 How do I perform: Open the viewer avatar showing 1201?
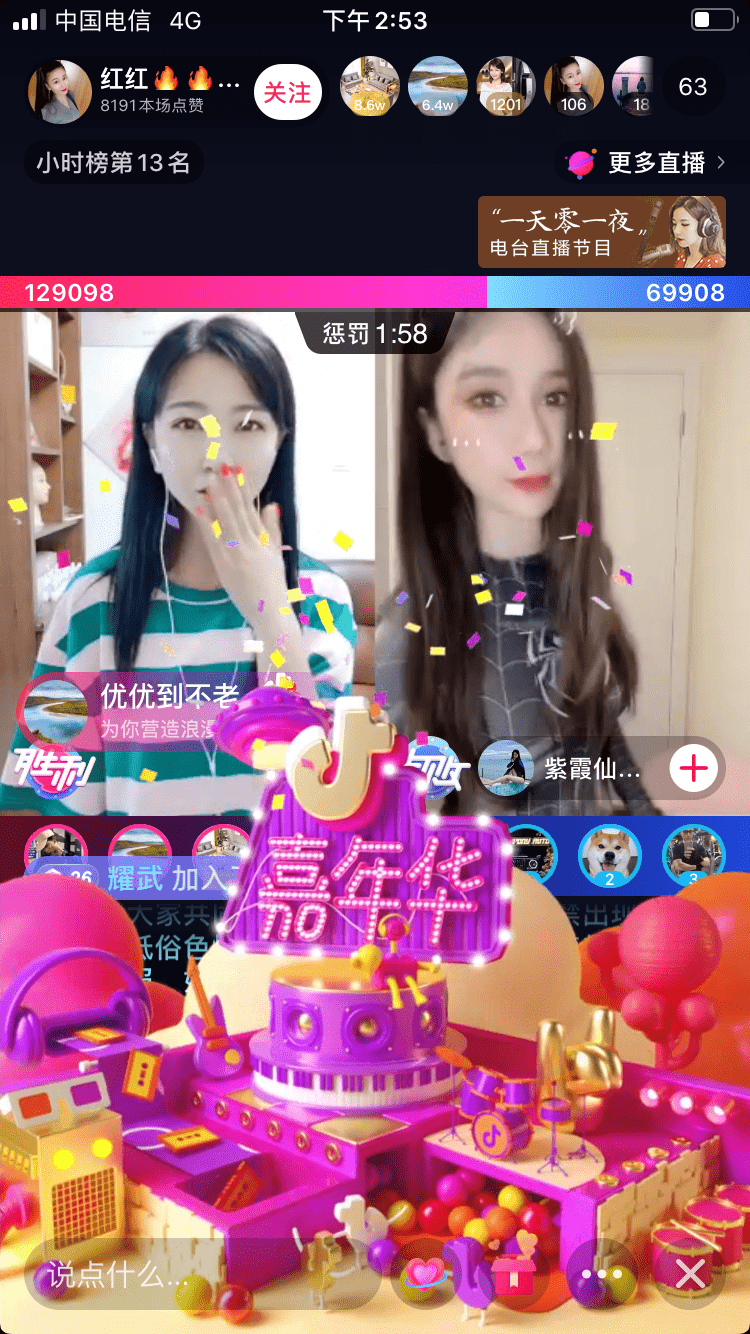(506, 86)
